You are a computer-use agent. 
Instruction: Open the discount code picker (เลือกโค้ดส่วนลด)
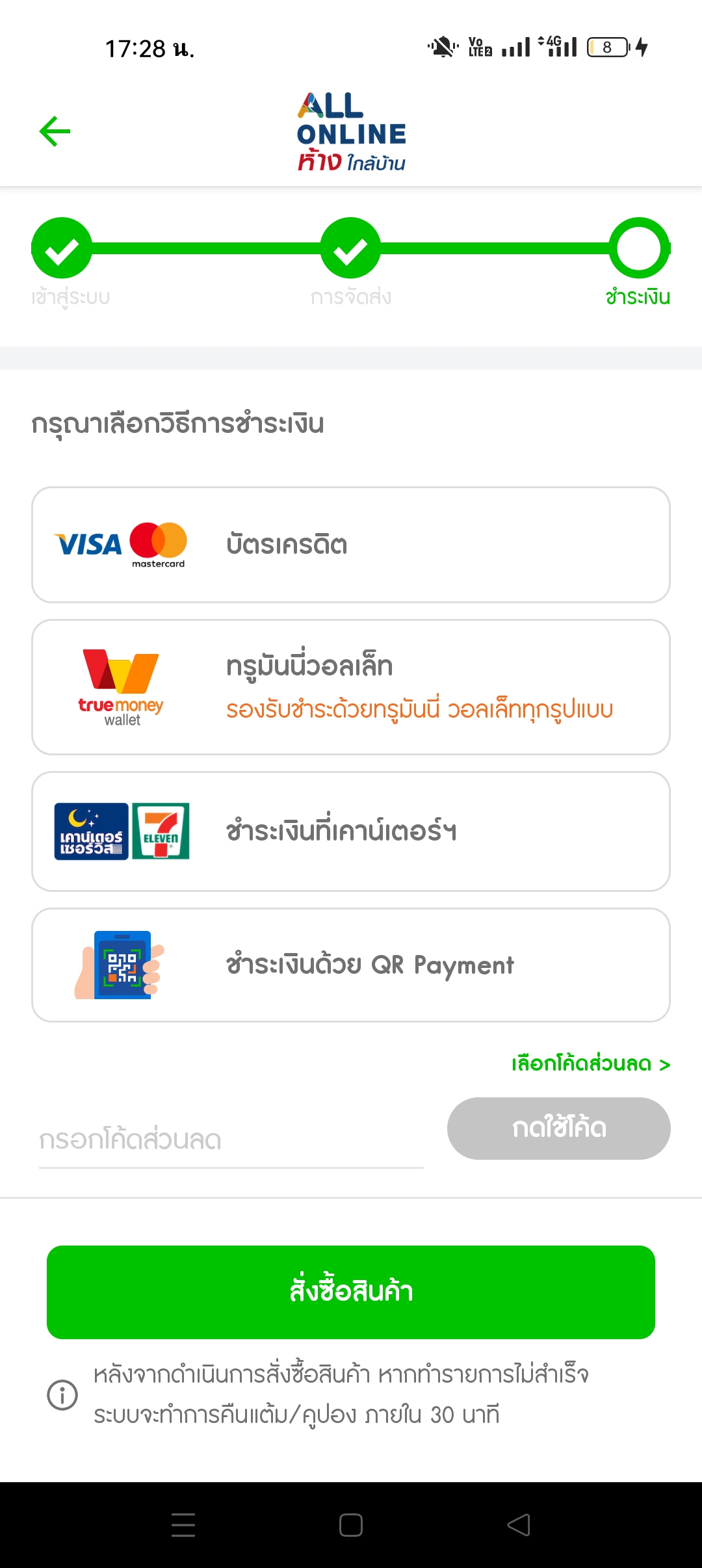tap(590, 1064)
